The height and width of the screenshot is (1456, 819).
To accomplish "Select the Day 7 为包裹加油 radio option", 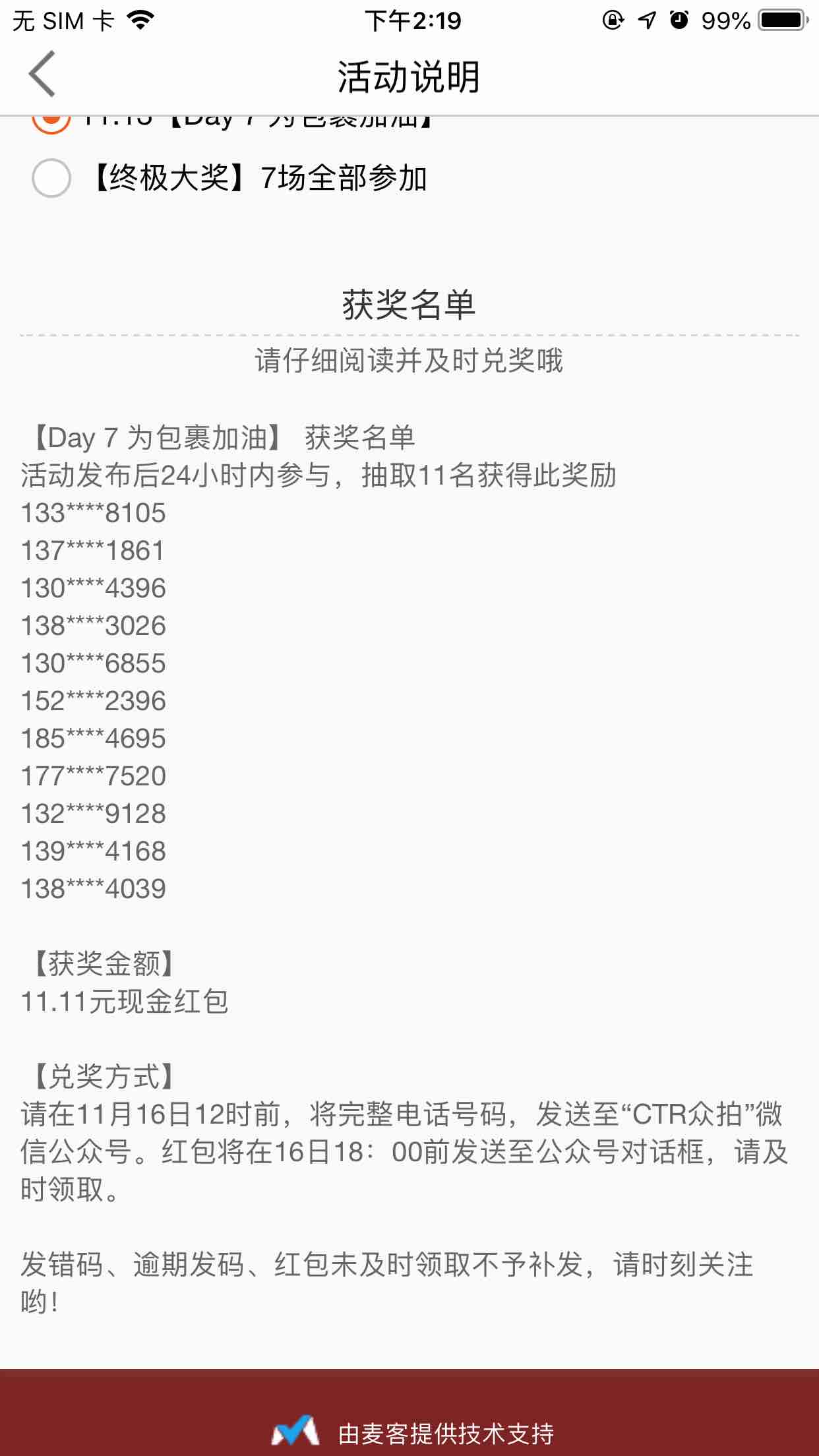I will point(51,122).
